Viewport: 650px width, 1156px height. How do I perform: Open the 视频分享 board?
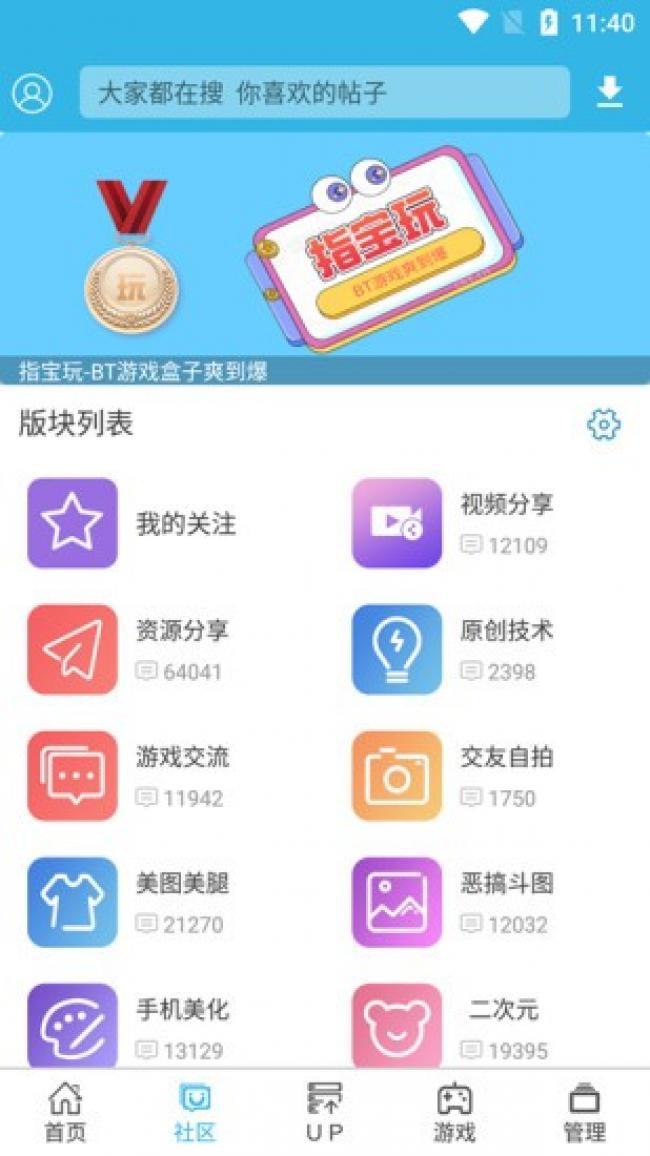(x=397, y=523)
